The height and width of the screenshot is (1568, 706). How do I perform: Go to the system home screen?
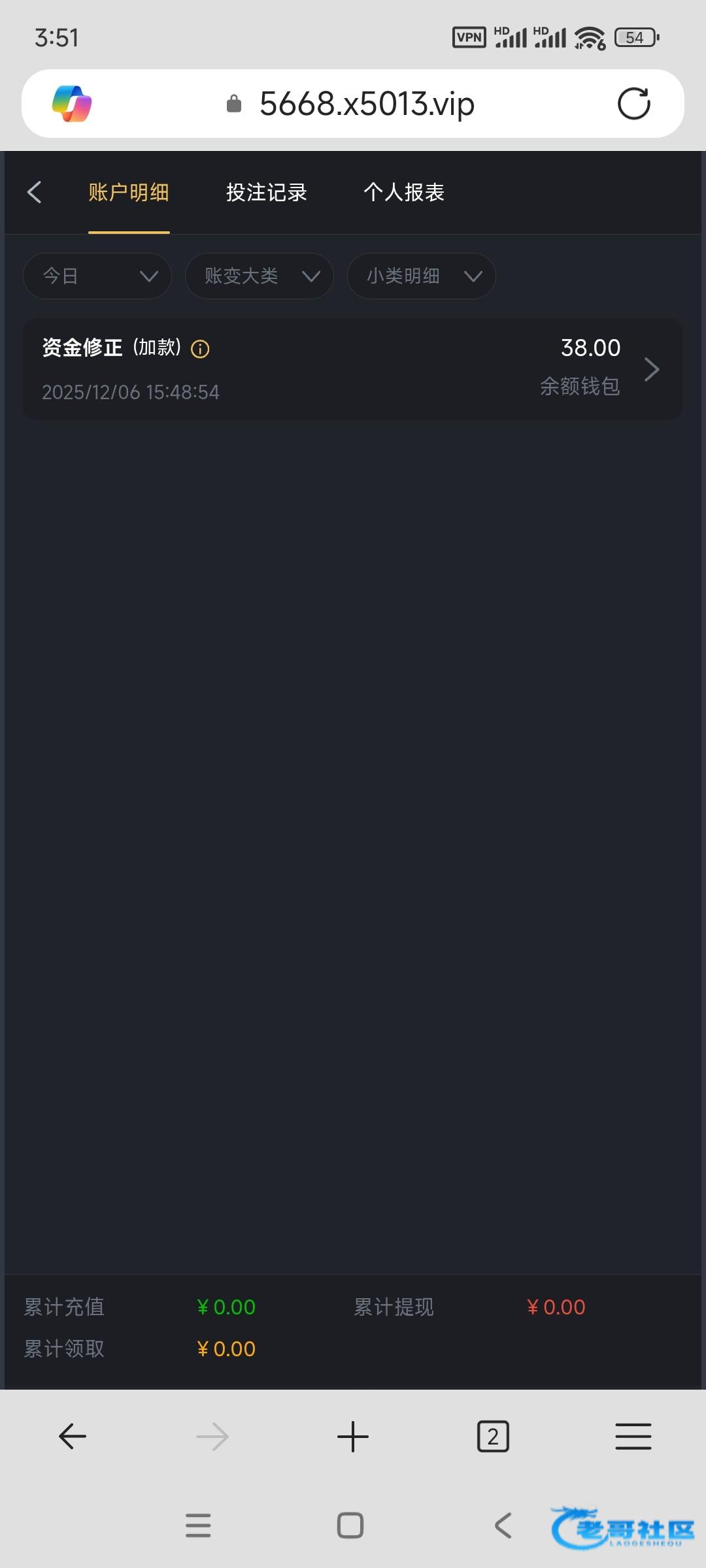tap(350, 1526)
